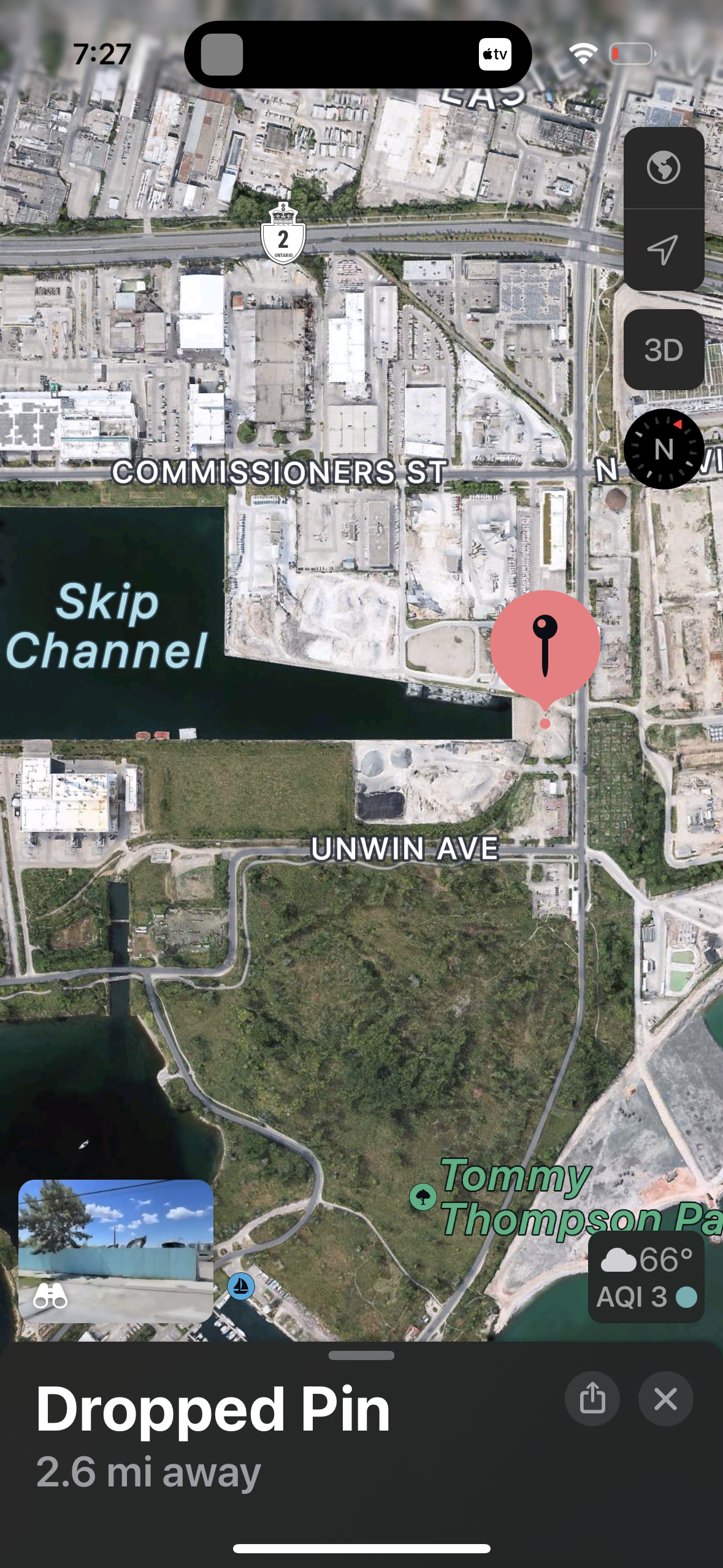
Task: Reset map orientation with compass
Action: click(664, 449)
